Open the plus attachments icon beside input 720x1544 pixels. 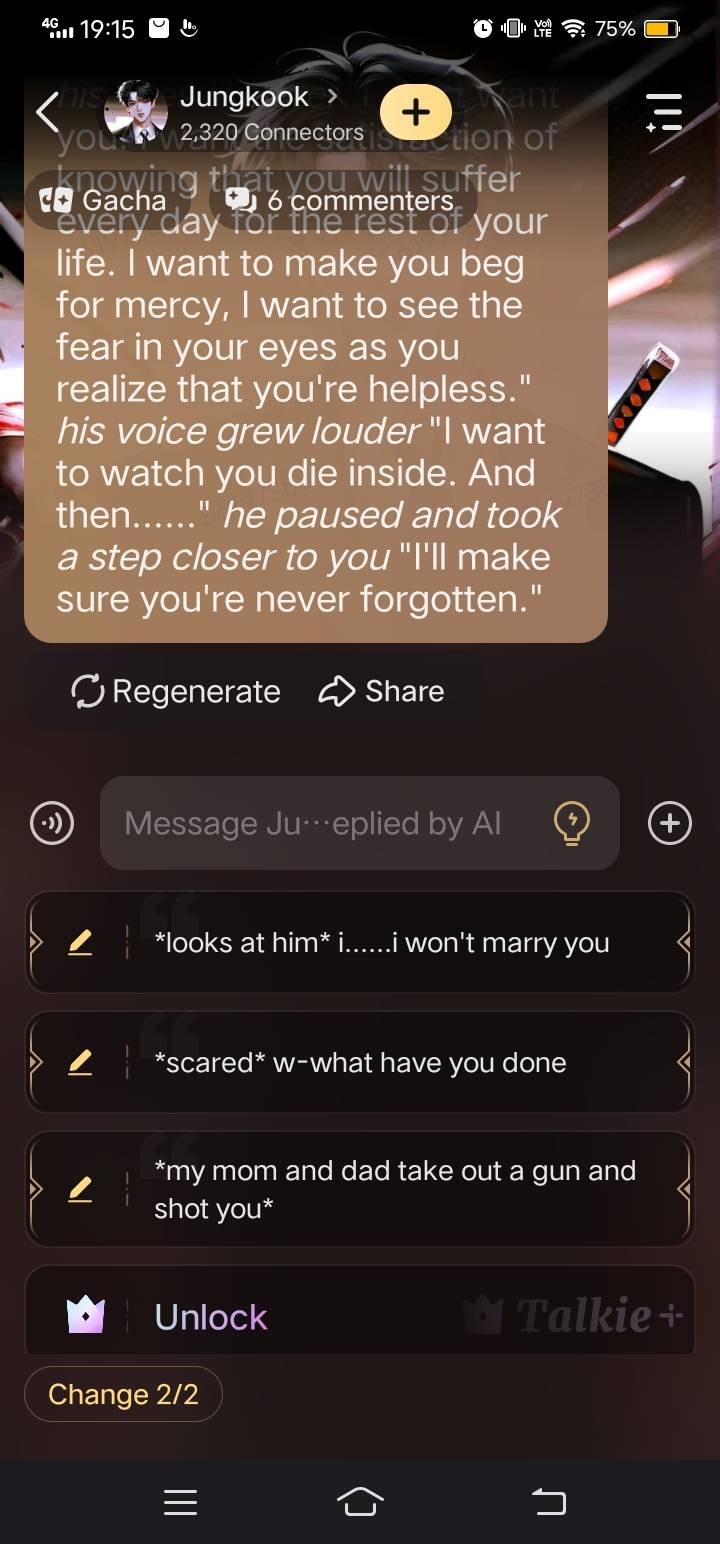tap(669, 824)
